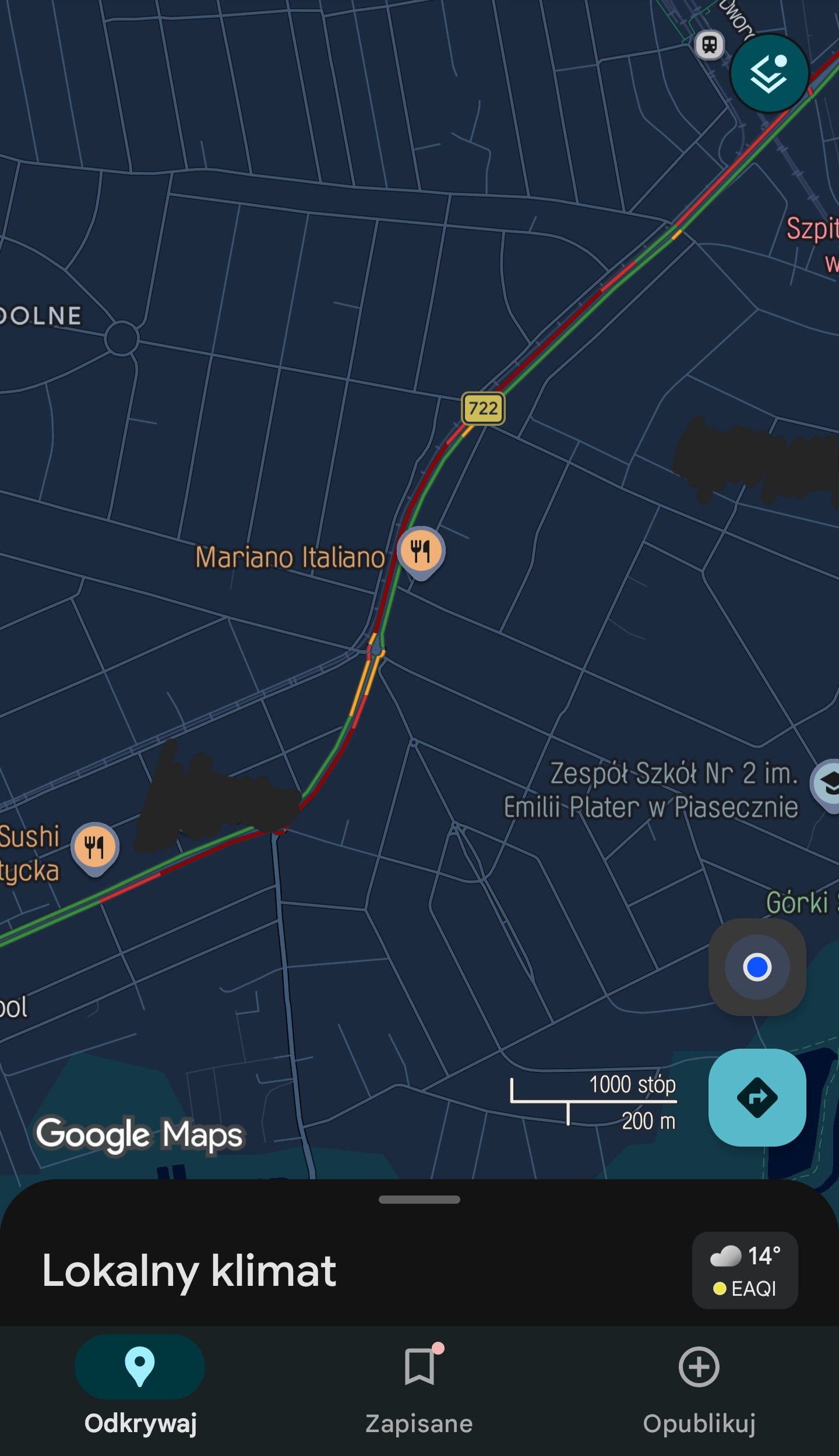Screen dimensions: 839x1456
Task: Open the train station marker
Action: 709,45
